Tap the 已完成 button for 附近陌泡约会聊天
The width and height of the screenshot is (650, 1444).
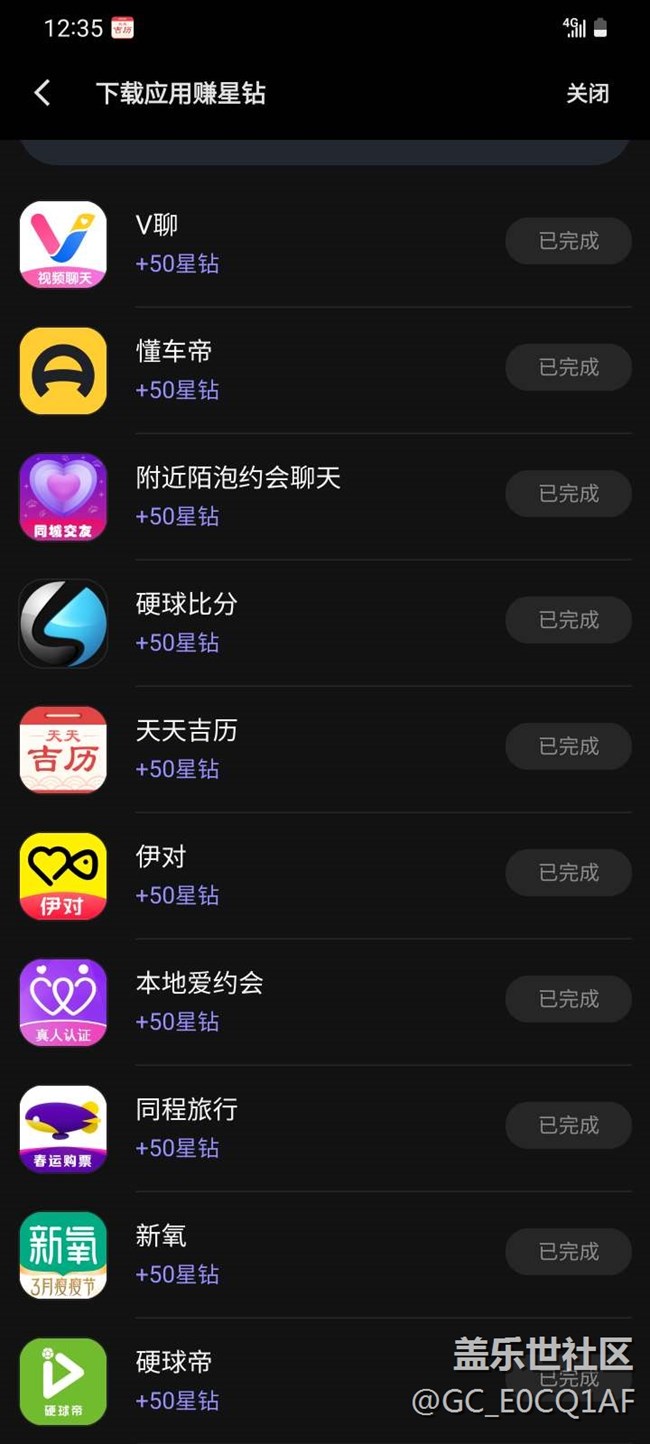568,494
